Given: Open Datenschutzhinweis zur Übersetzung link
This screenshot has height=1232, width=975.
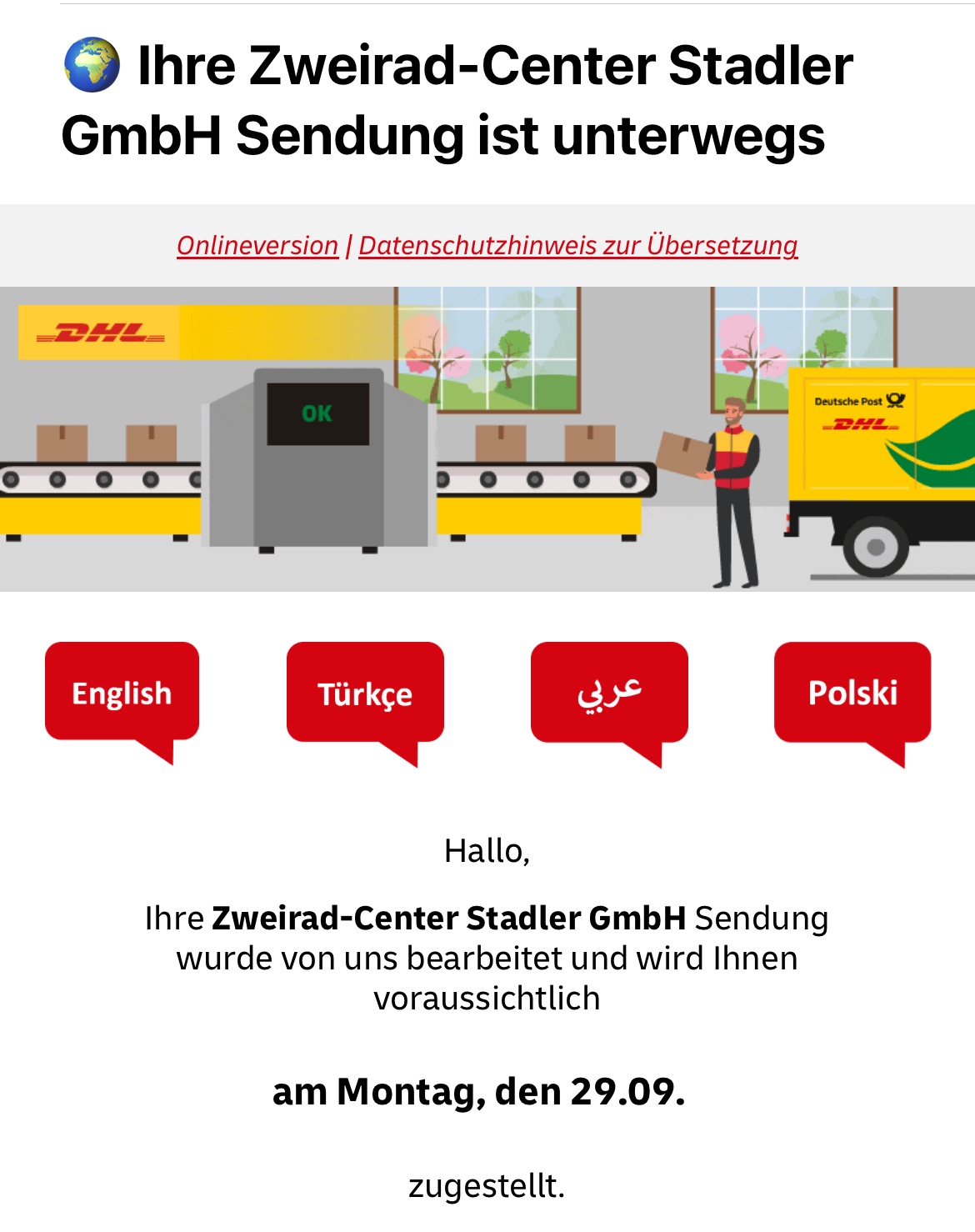Looking at the screenshot, I should (x=577, y=246).
